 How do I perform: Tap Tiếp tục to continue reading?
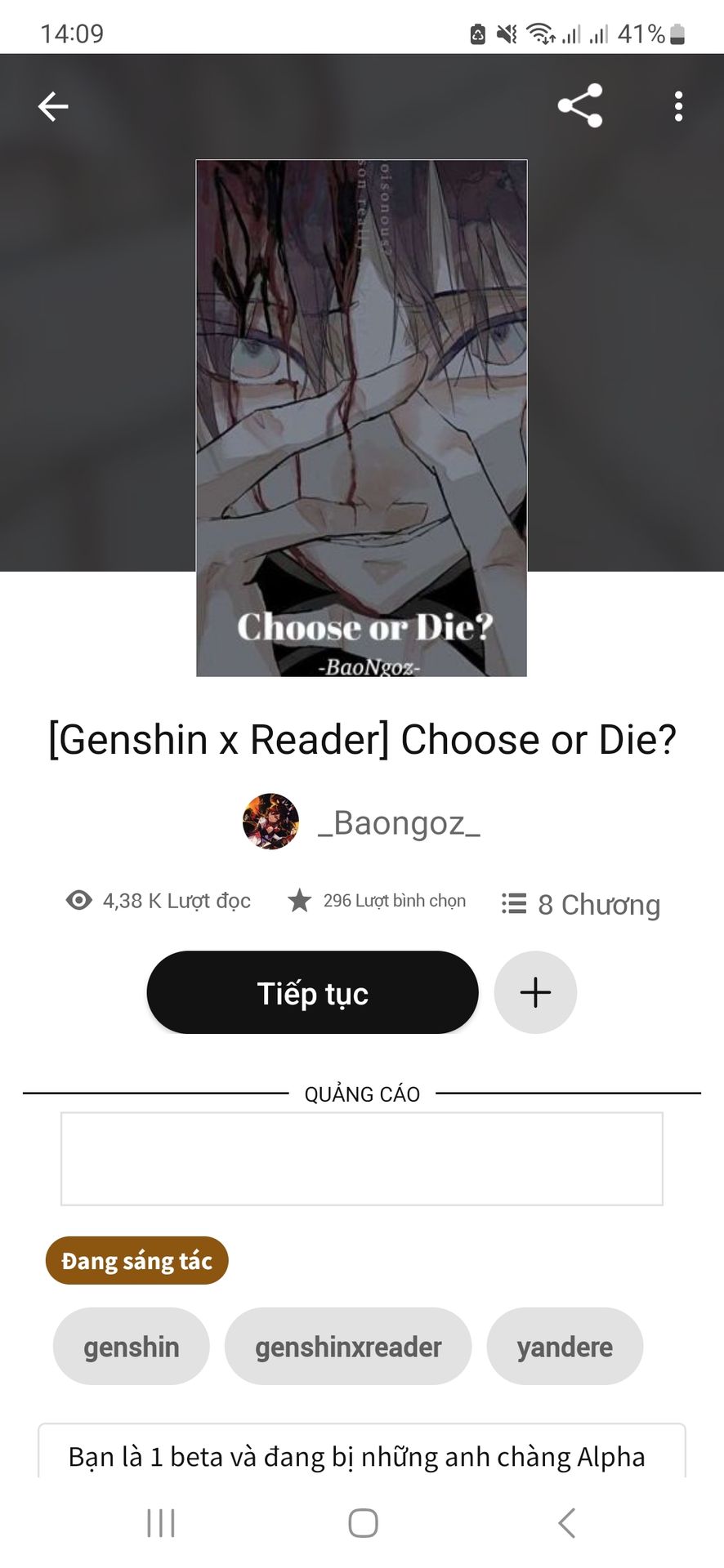tap(312, 992)
